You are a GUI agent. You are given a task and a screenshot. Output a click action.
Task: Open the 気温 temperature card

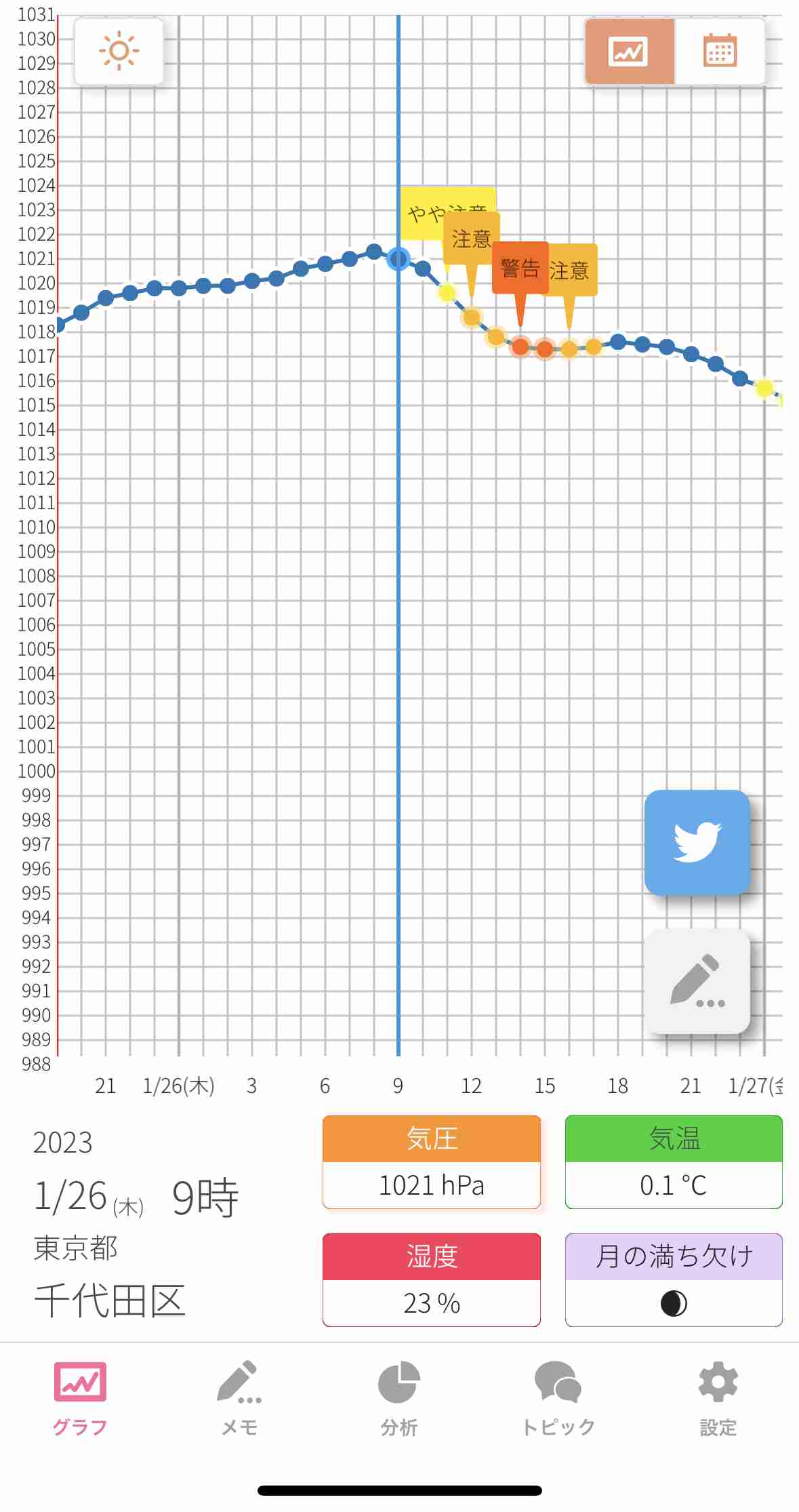tap(674, 1162)
